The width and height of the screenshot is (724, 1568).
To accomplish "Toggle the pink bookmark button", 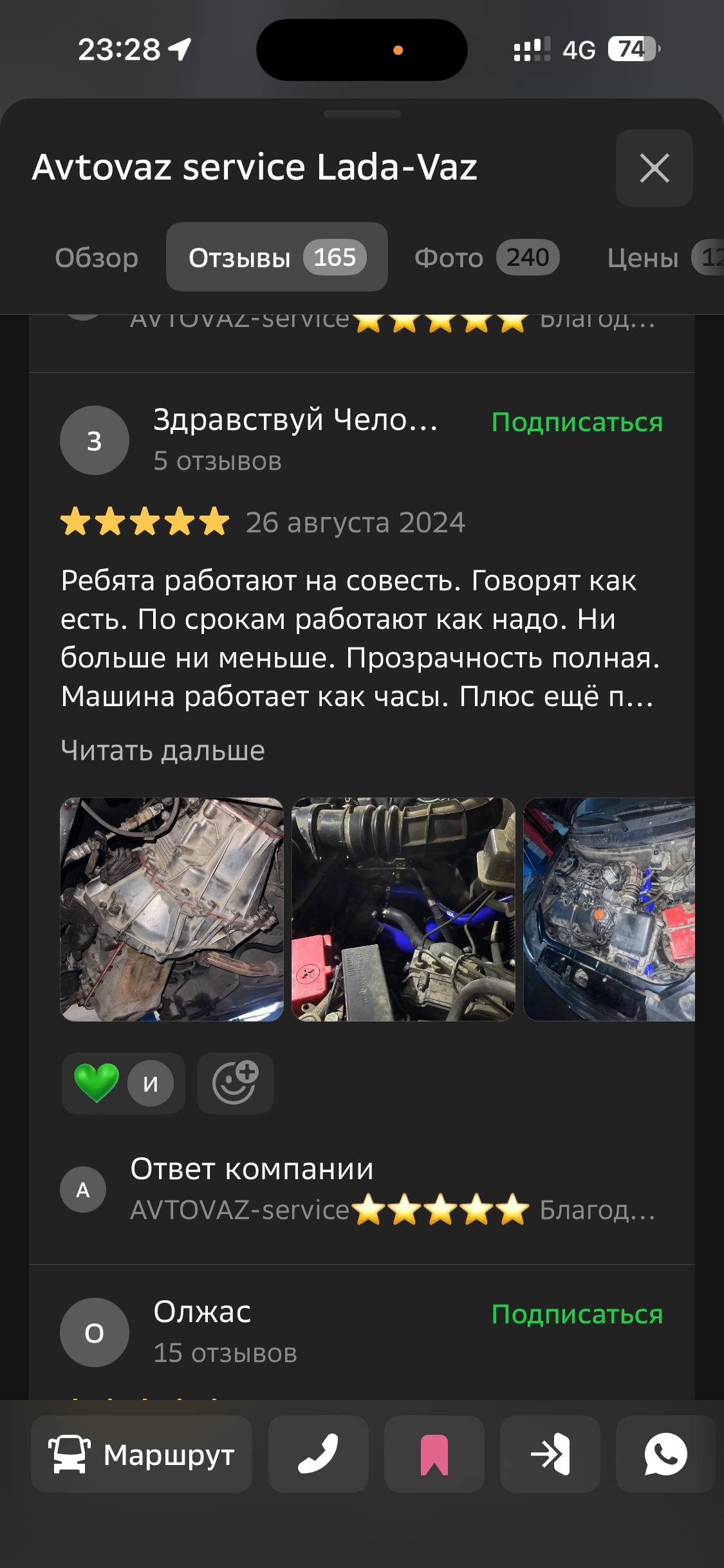I will [434, 1454].
